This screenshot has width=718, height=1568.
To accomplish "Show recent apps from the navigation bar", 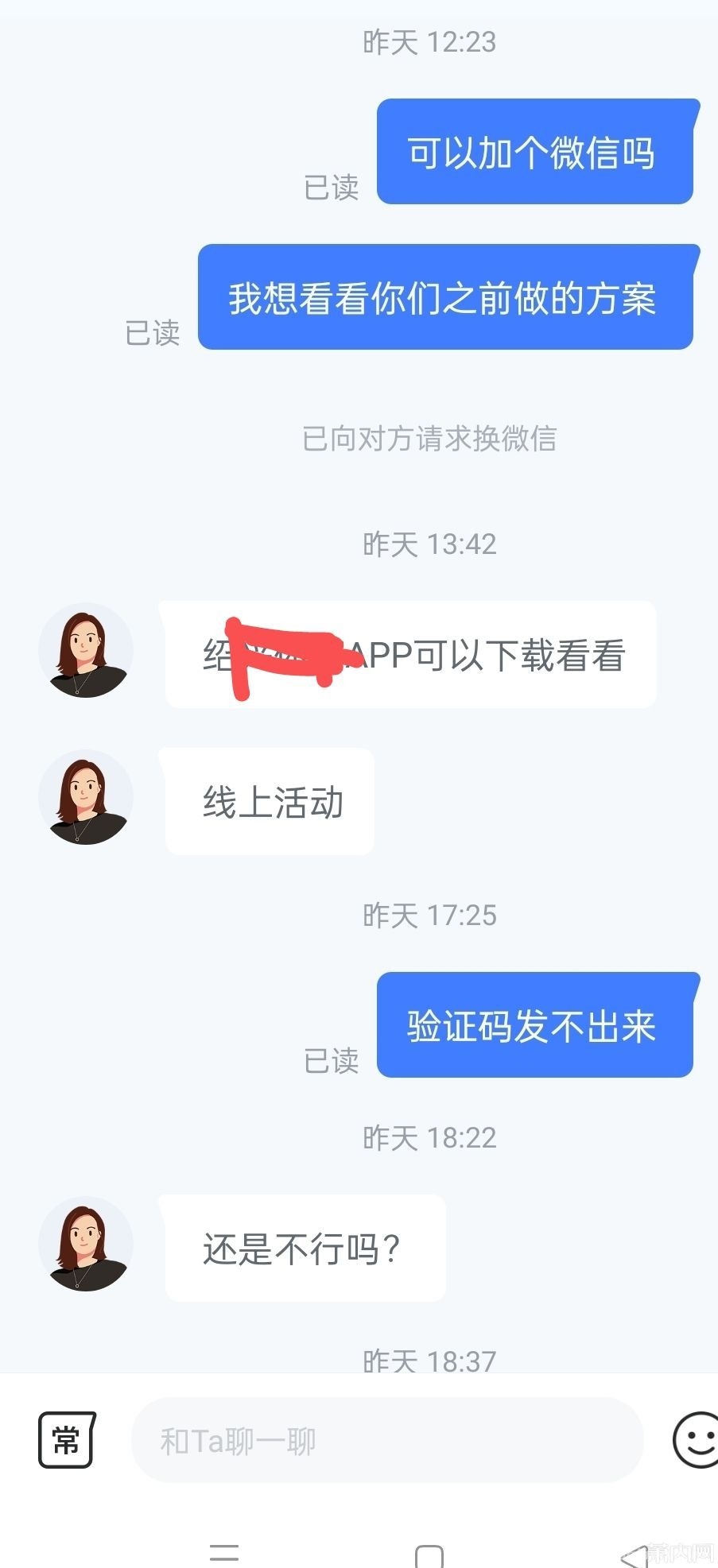I will (x=224, y=1555).
